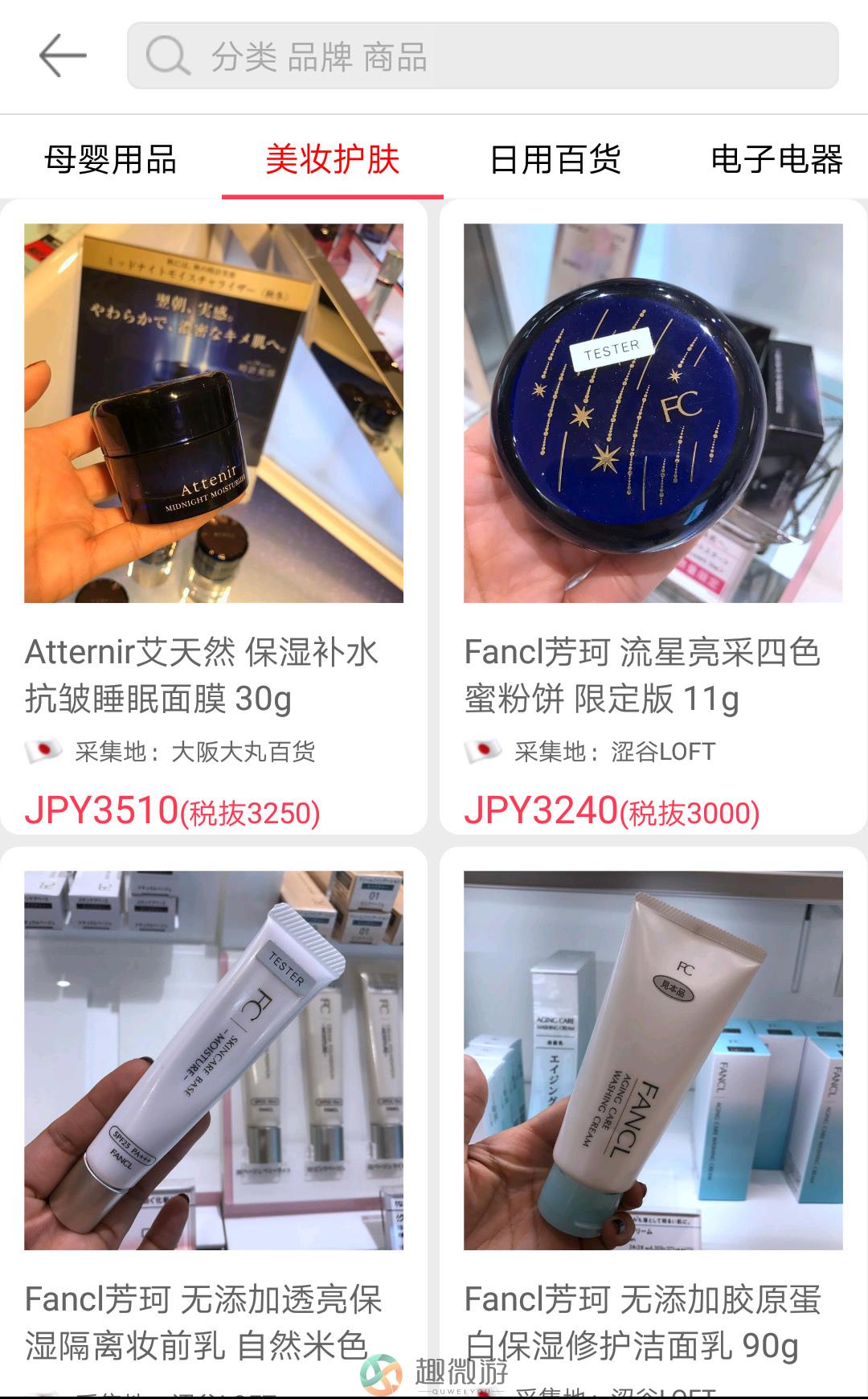Switch to the 母婴用品 tab

[x=110, y=159]
